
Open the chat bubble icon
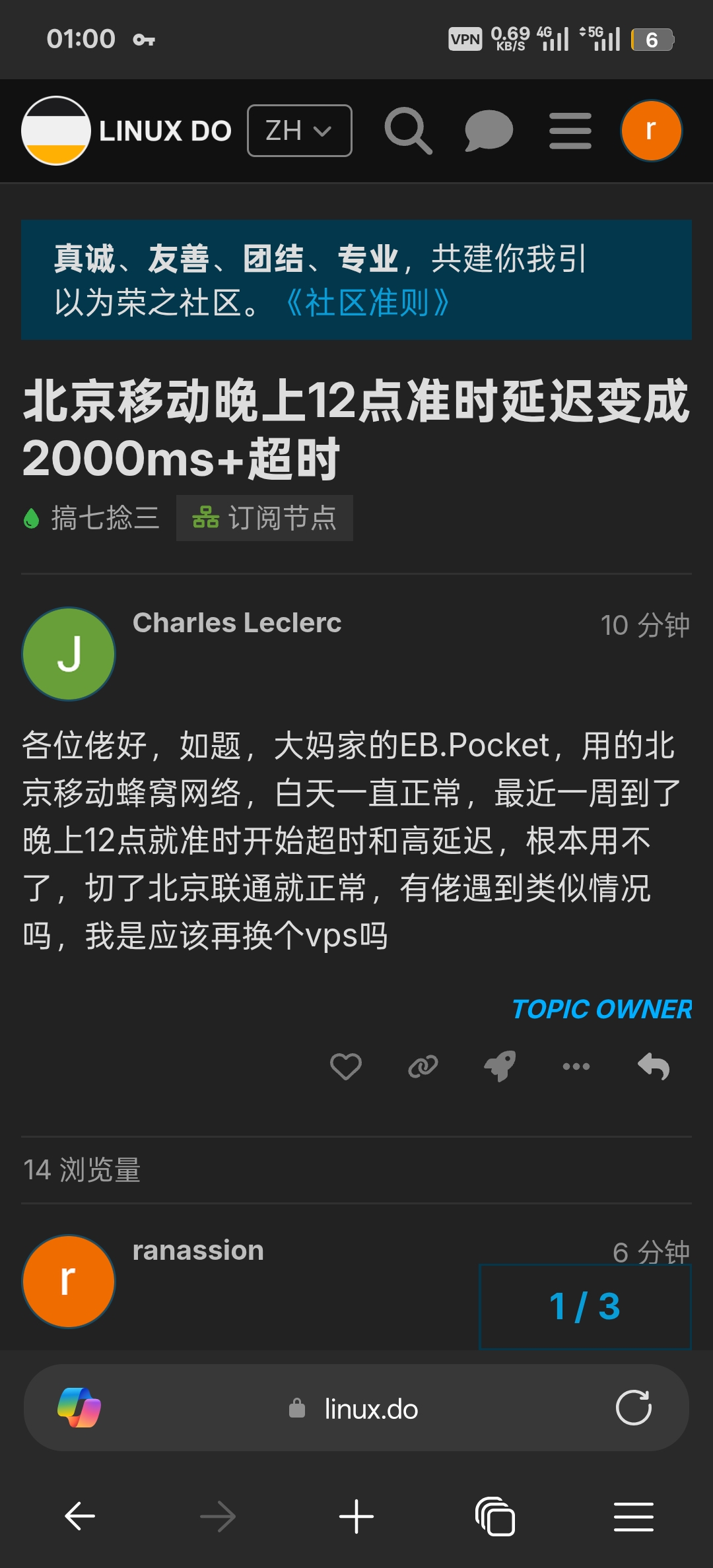489,131
